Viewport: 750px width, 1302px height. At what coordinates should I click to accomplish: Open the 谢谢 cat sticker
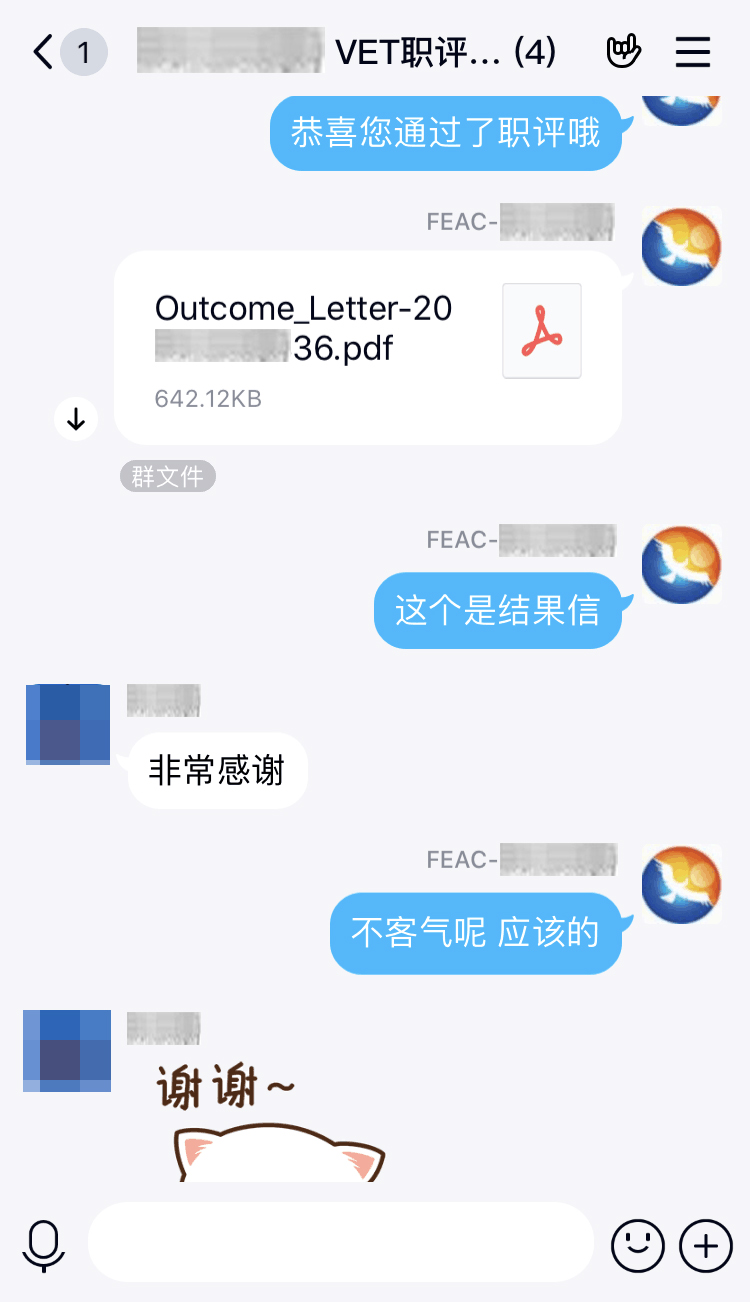coord(277,1125)
